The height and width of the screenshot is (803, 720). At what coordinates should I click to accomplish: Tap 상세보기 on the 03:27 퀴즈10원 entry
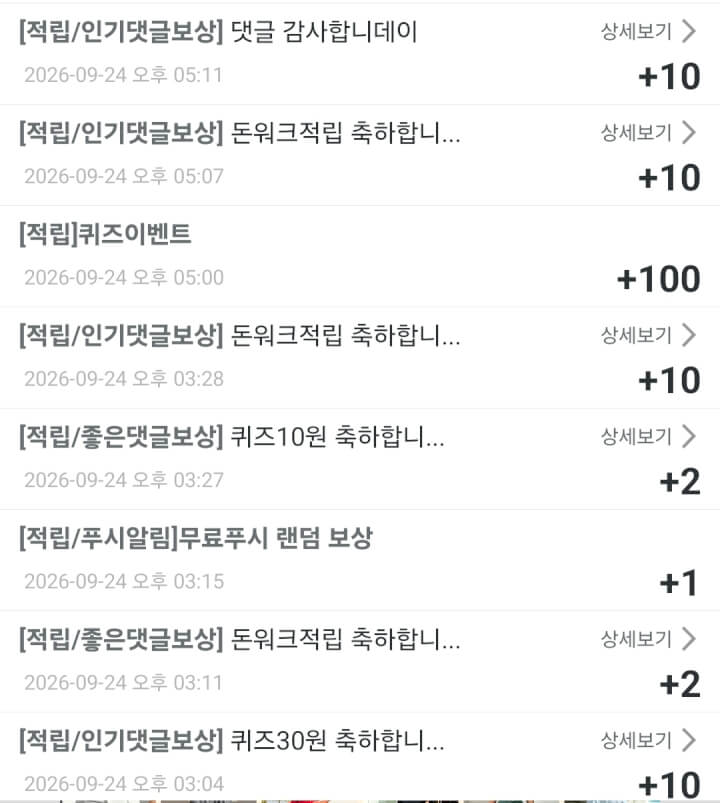point(648,436)
